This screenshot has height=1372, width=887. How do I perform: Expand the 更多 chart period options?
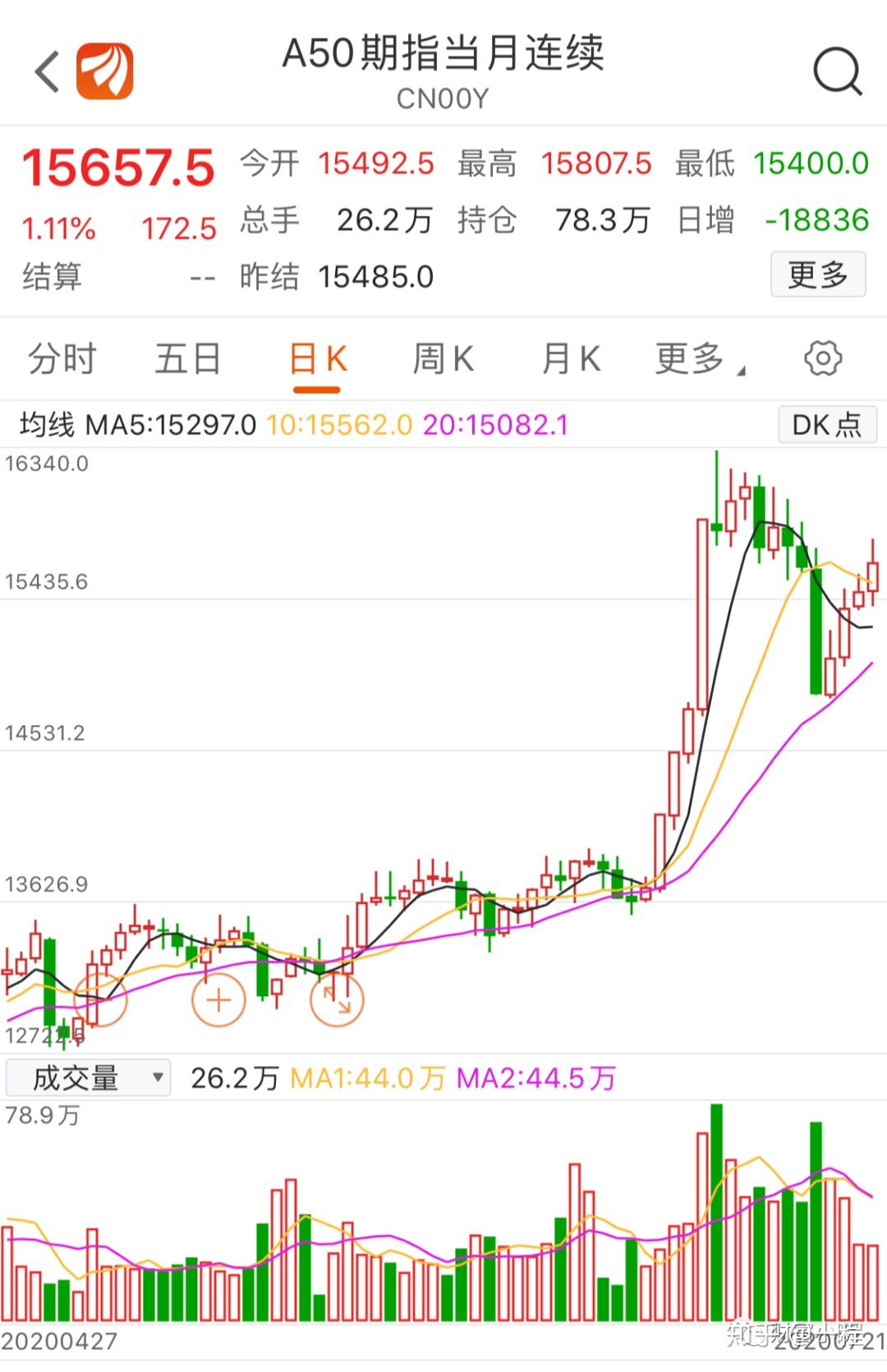pos(694,358)
